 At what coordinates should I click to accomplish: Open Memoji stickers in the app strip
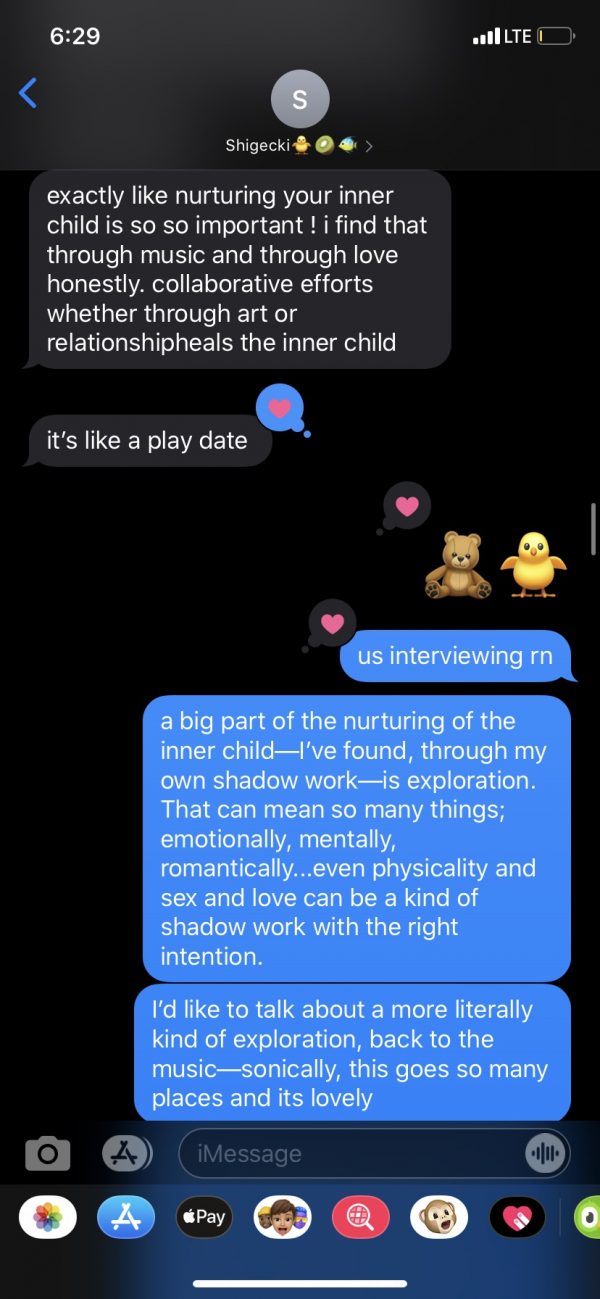point(283,1217)
